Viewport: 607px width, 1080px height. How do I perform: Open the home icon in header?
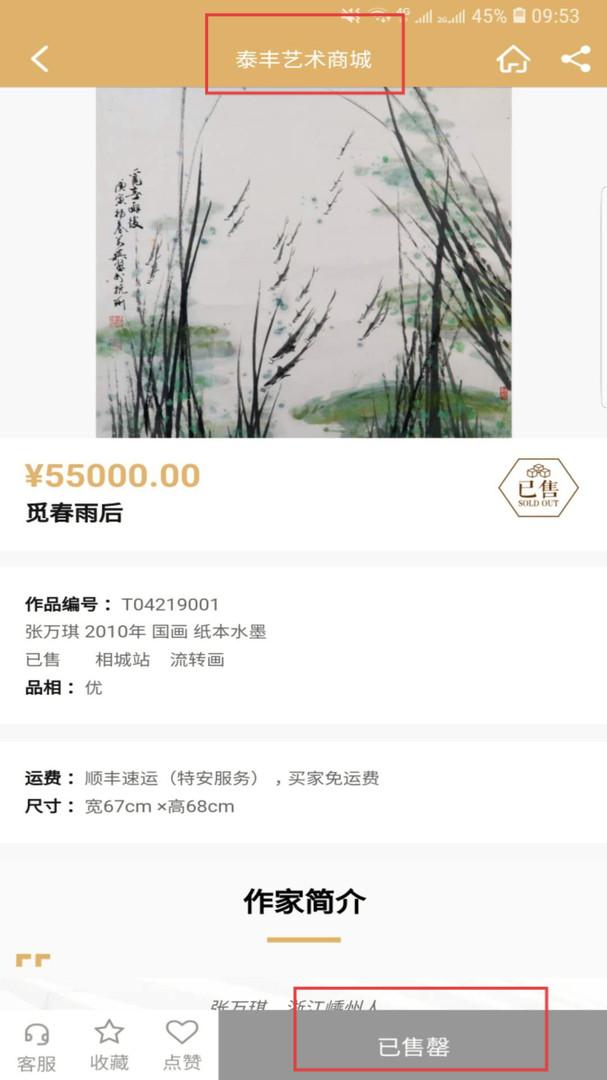coord(513,59)
